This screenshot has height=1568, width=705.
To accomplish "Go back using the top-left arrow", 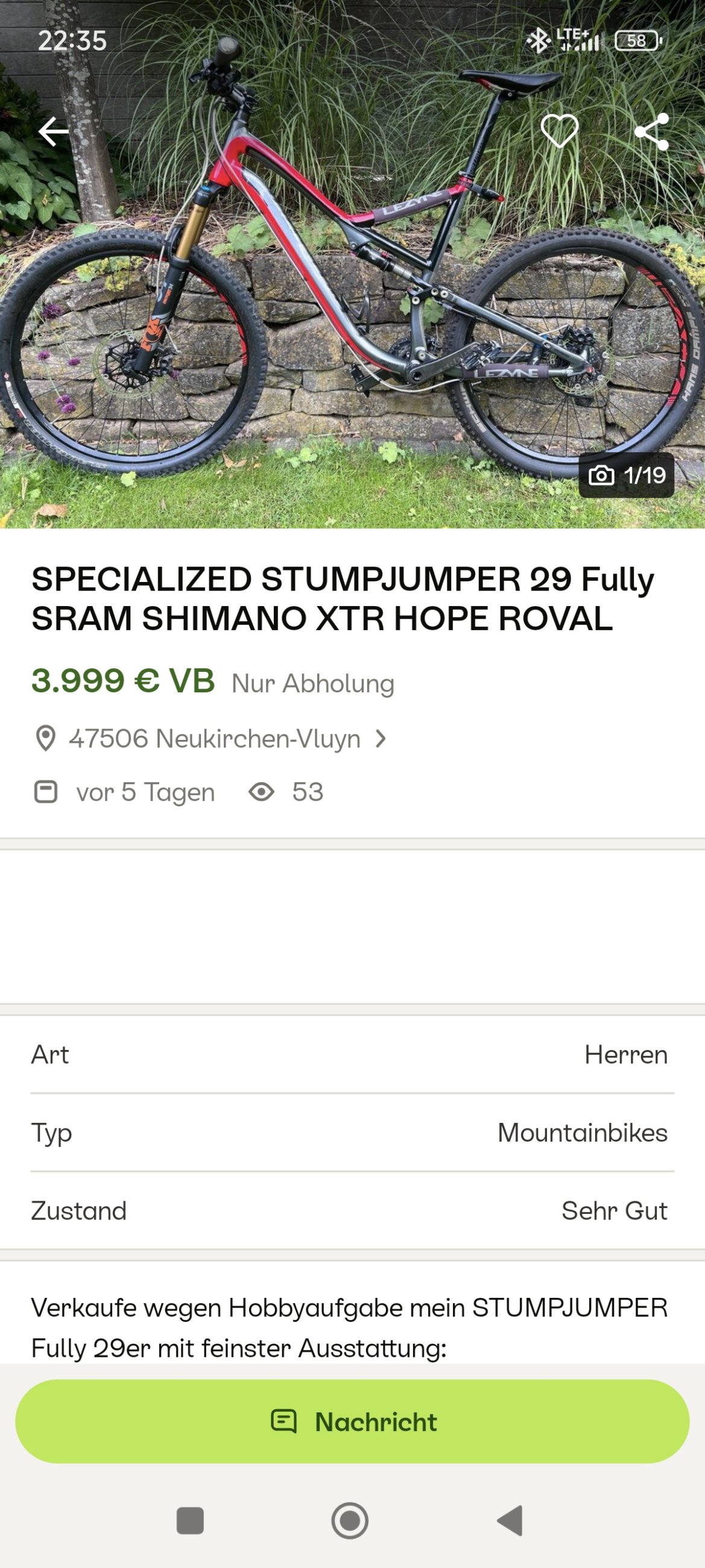I will (54, 131).
